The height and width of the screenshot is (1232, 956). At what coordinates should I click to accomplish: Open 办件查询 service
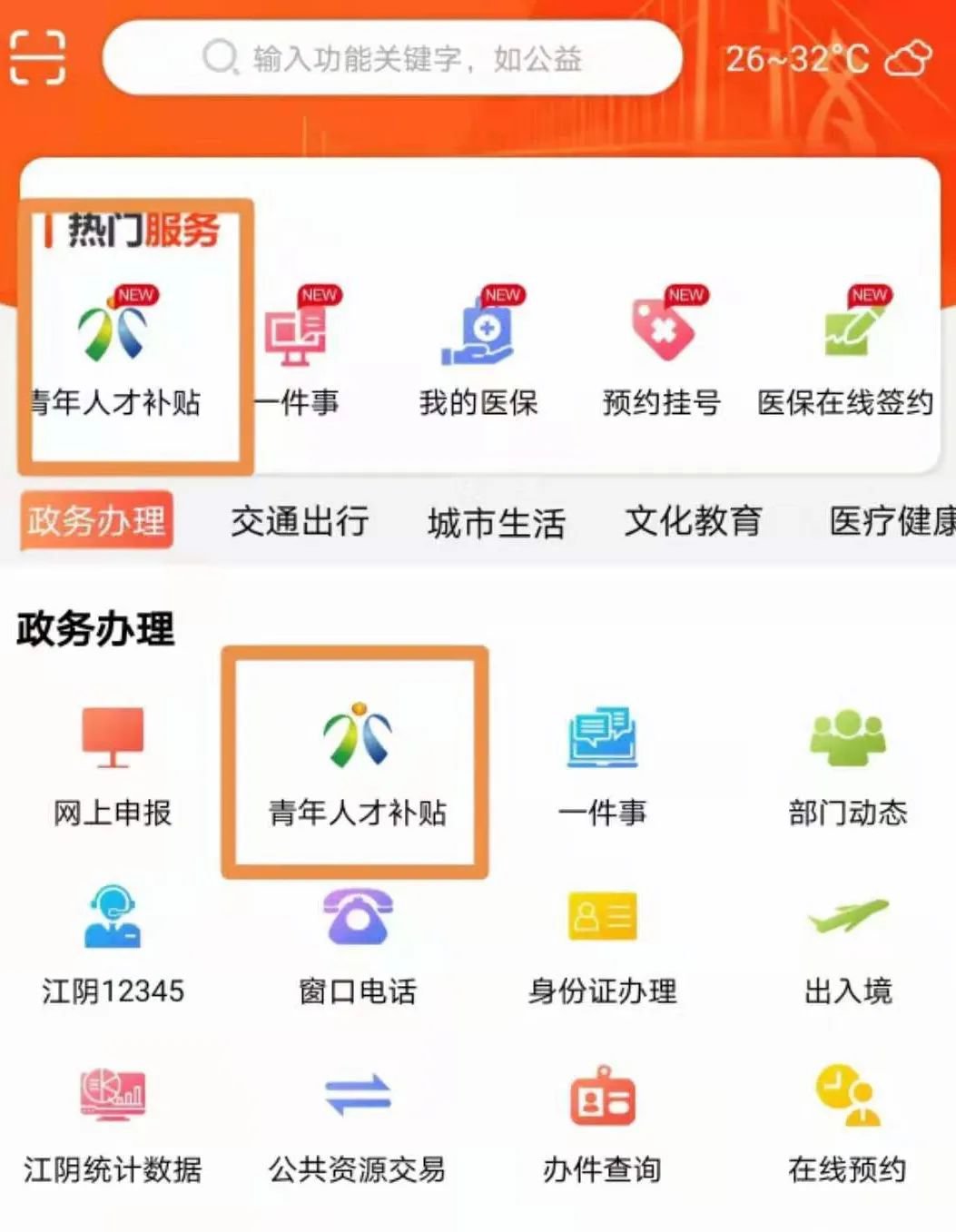pyautogui.click(x=602, y=1123)
